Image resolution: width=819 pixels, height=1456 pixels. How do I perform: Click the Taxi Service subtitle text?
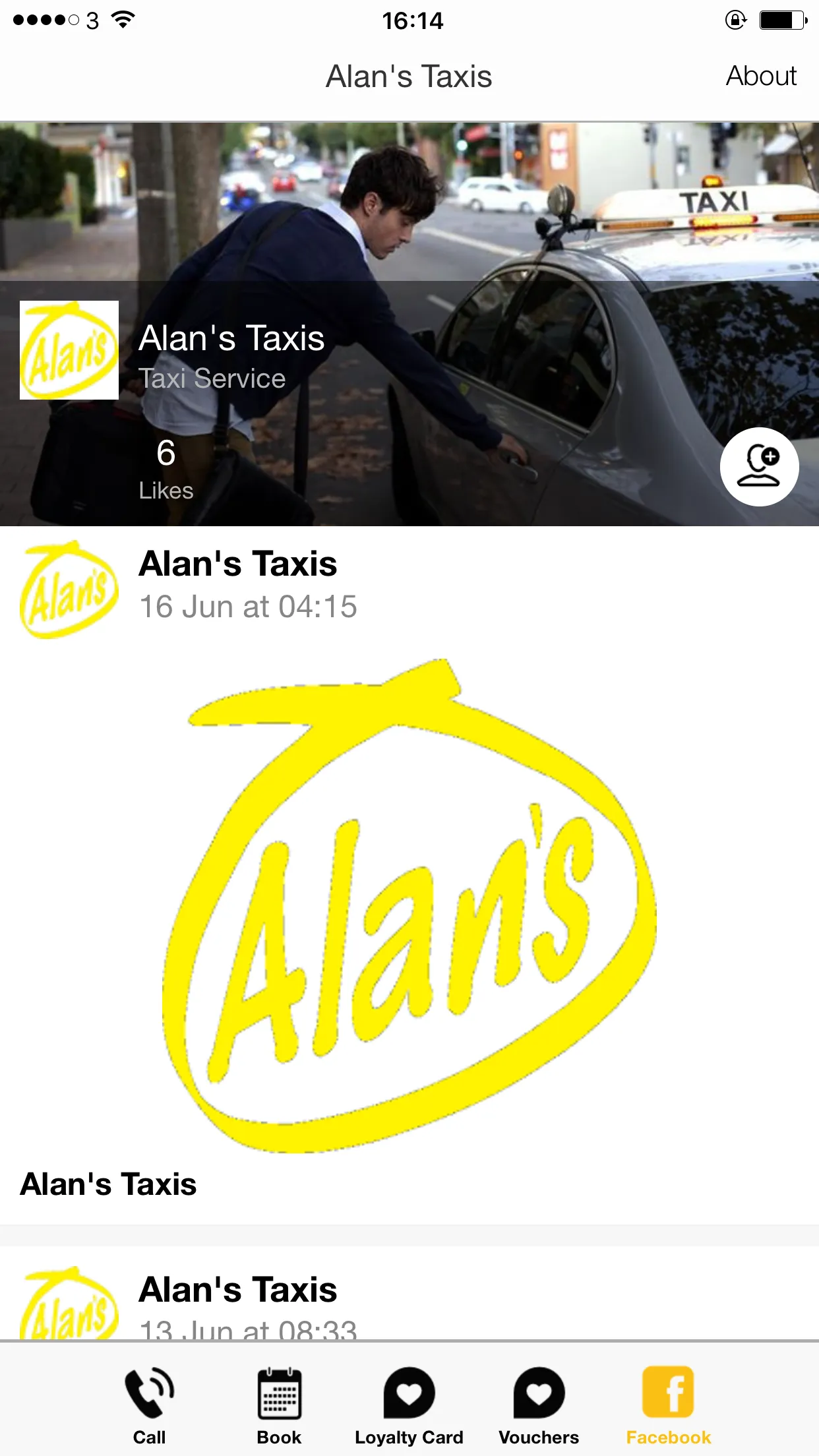(212, 379)
